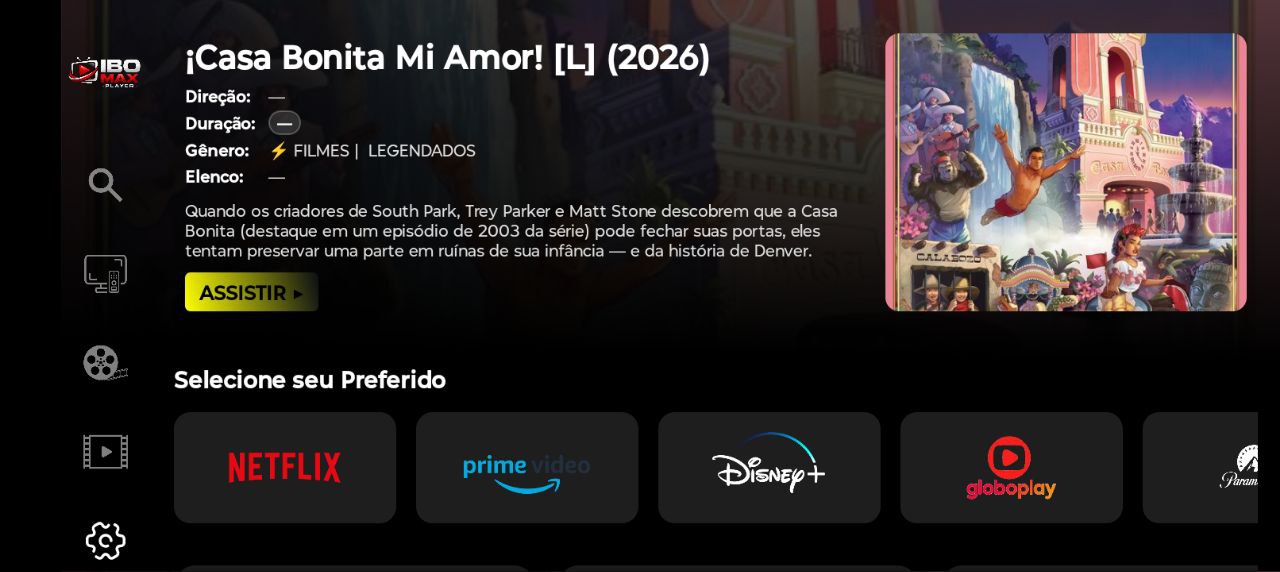The height and width of the screenshot is (572, 1280).
Task: Go to the movies reel icon
Action: pyautogui.click(x=105, y=362)
